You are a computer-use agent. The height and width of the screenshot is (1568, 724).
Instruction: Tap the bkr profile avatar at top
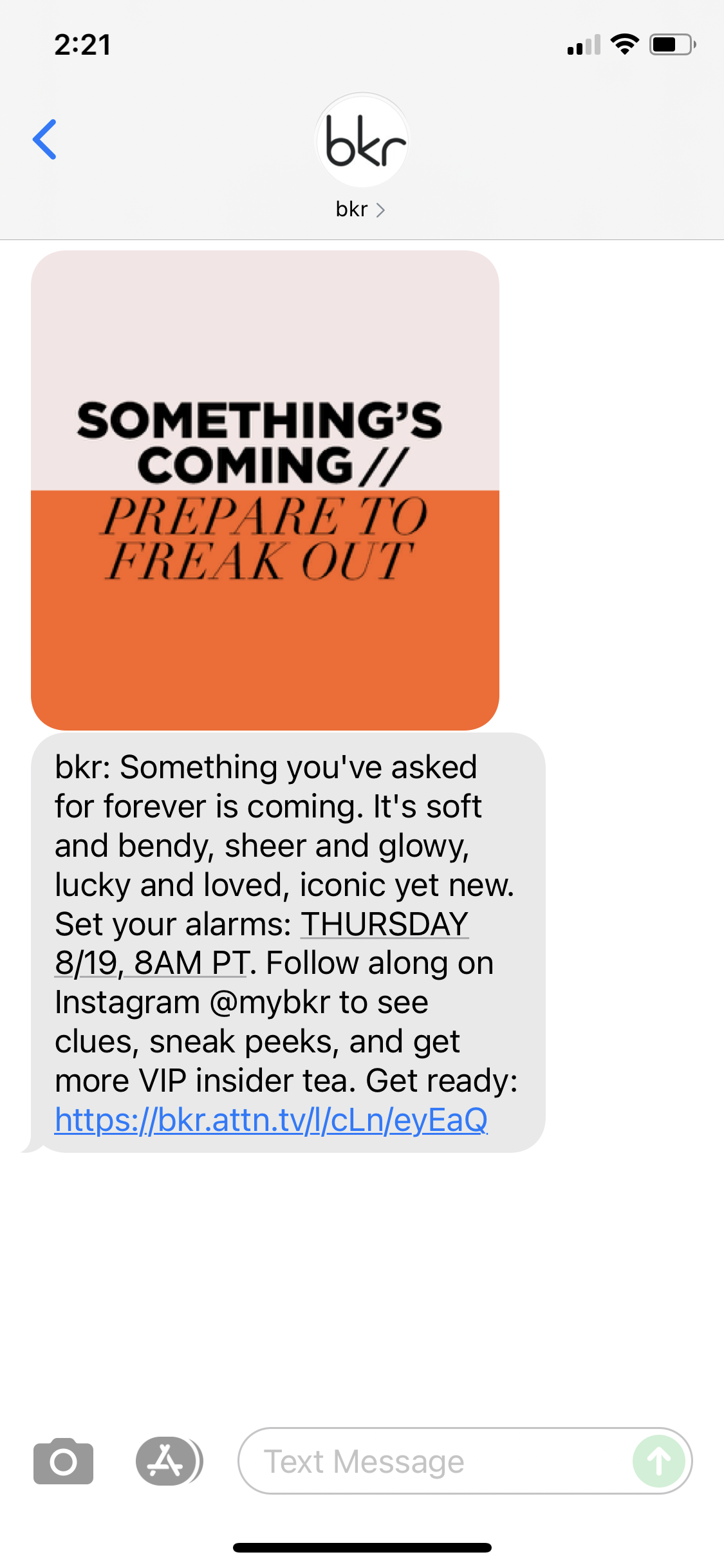[362, 140]
